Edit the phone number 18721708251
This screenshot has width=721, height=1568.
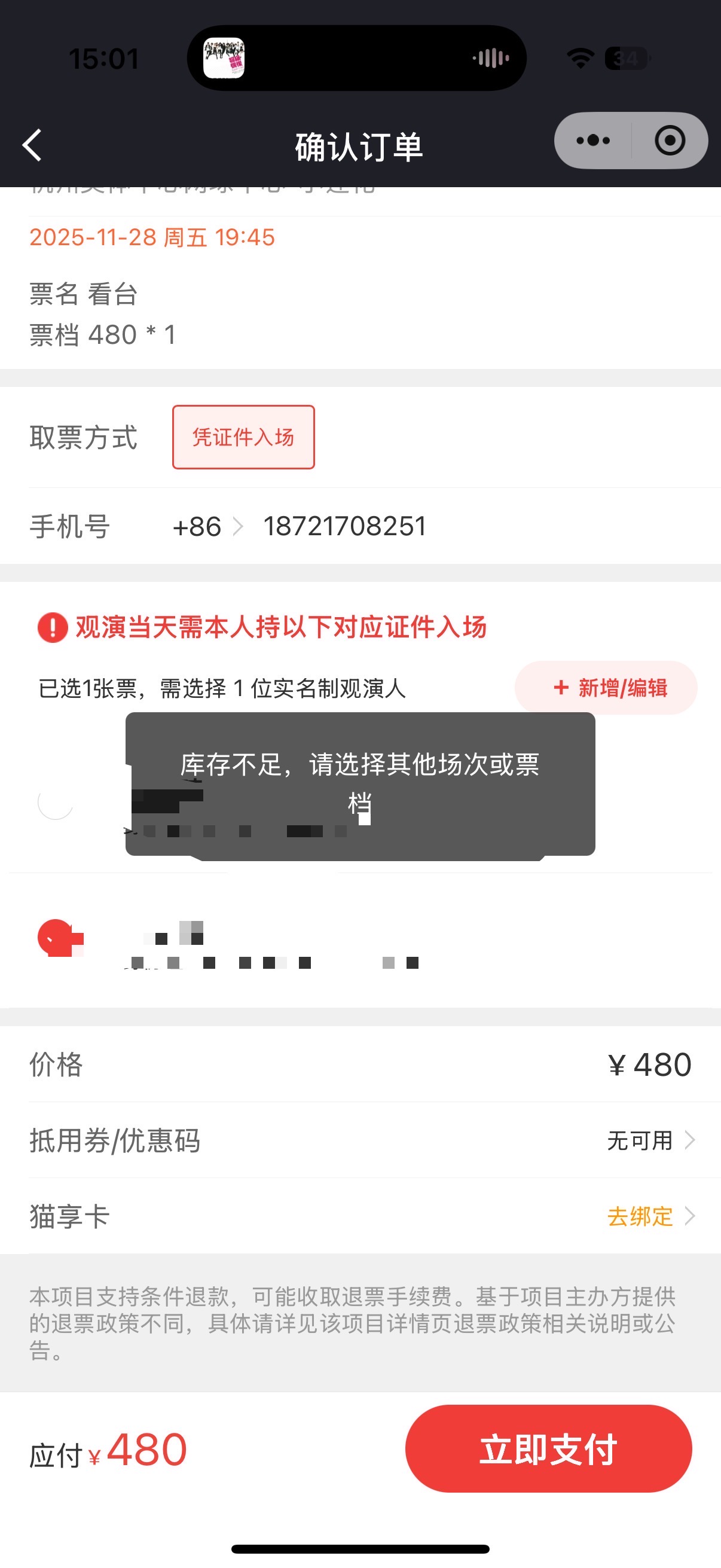[344, 526]
